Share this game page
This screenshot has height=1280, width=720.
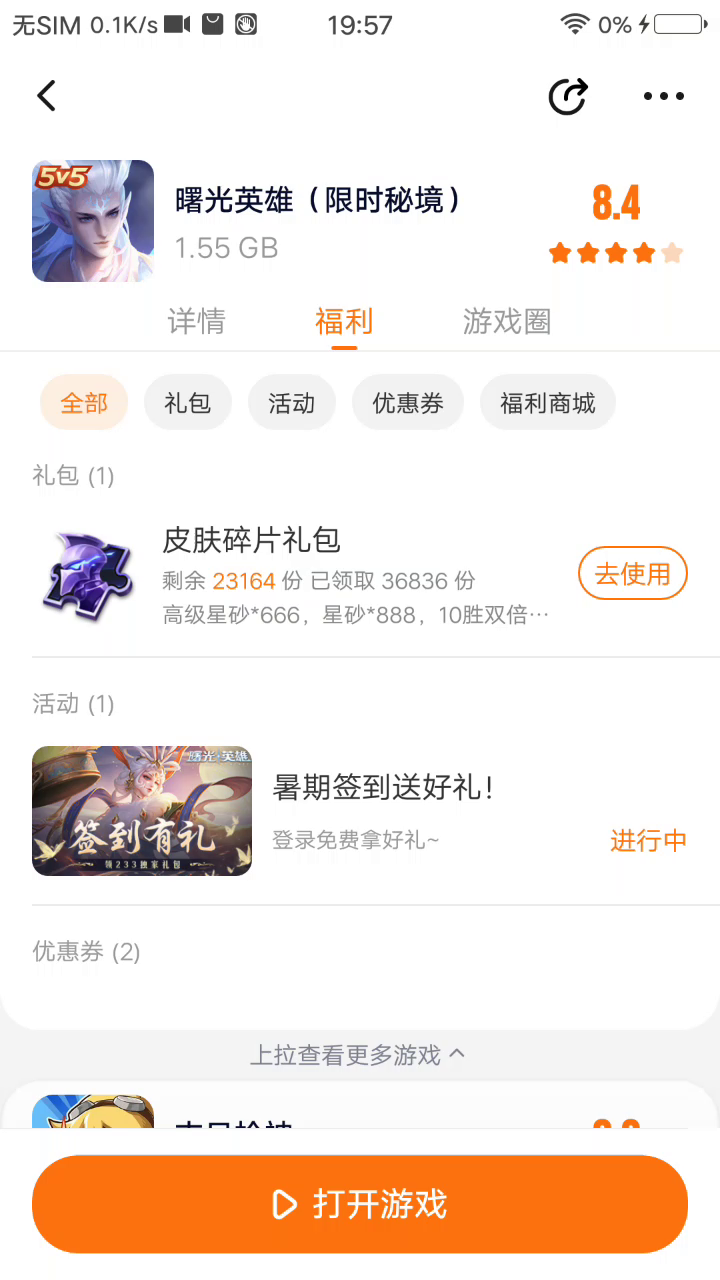click(x=568, y=96)
